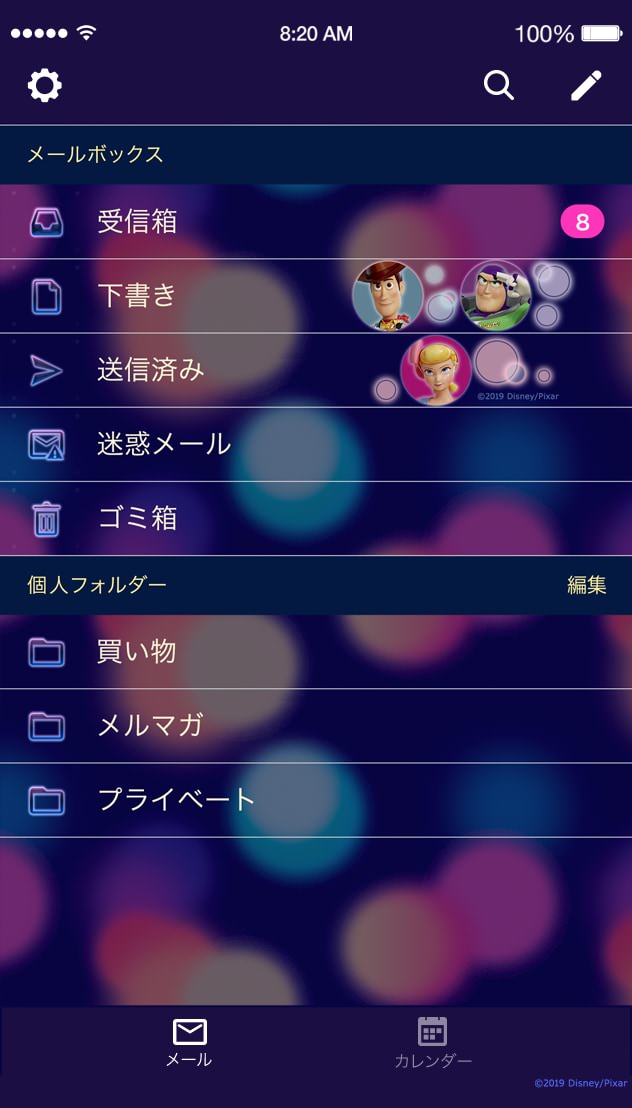Open mail search
The width and height of the screenshot is (632, 1108).
tap(499, 86)
